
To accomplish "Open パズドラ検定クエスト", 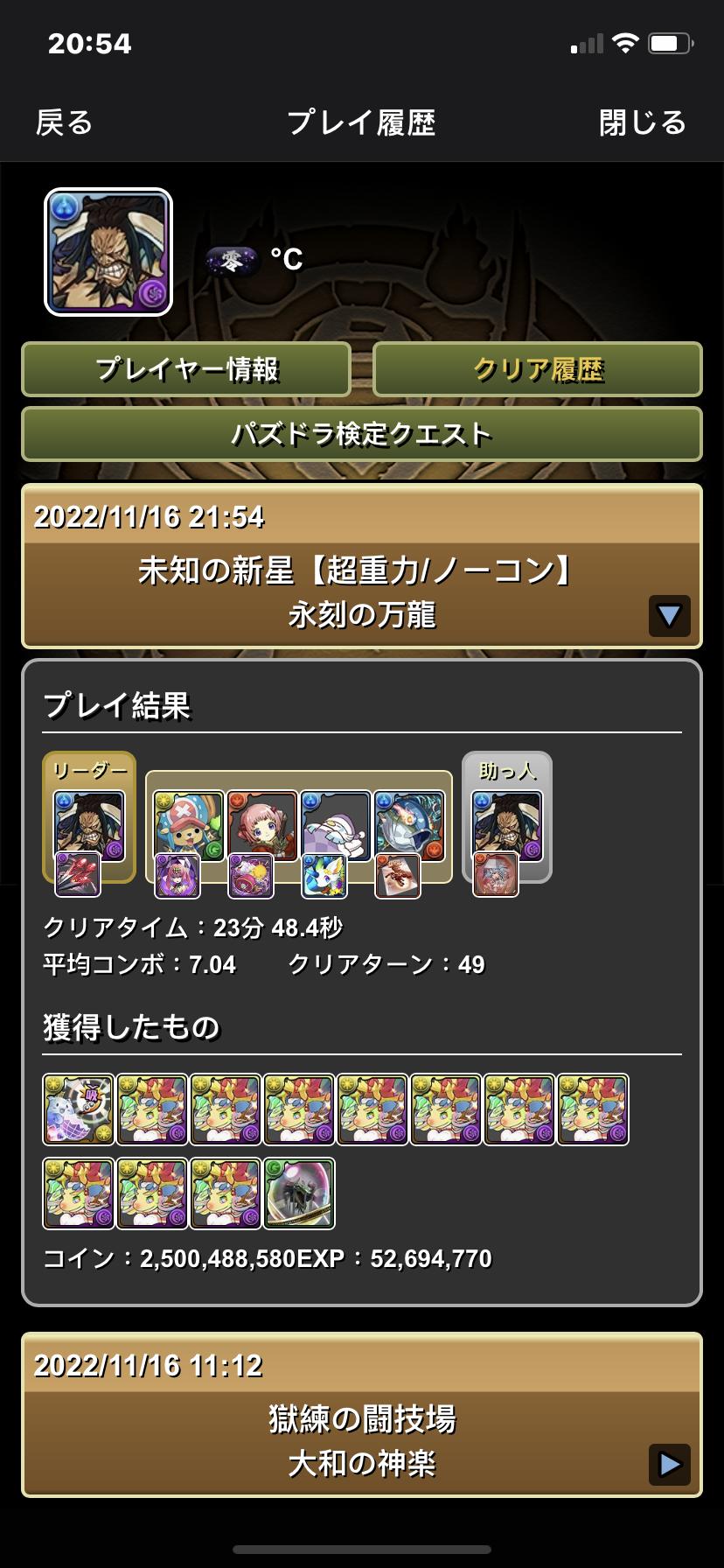I will pos(362,434).
